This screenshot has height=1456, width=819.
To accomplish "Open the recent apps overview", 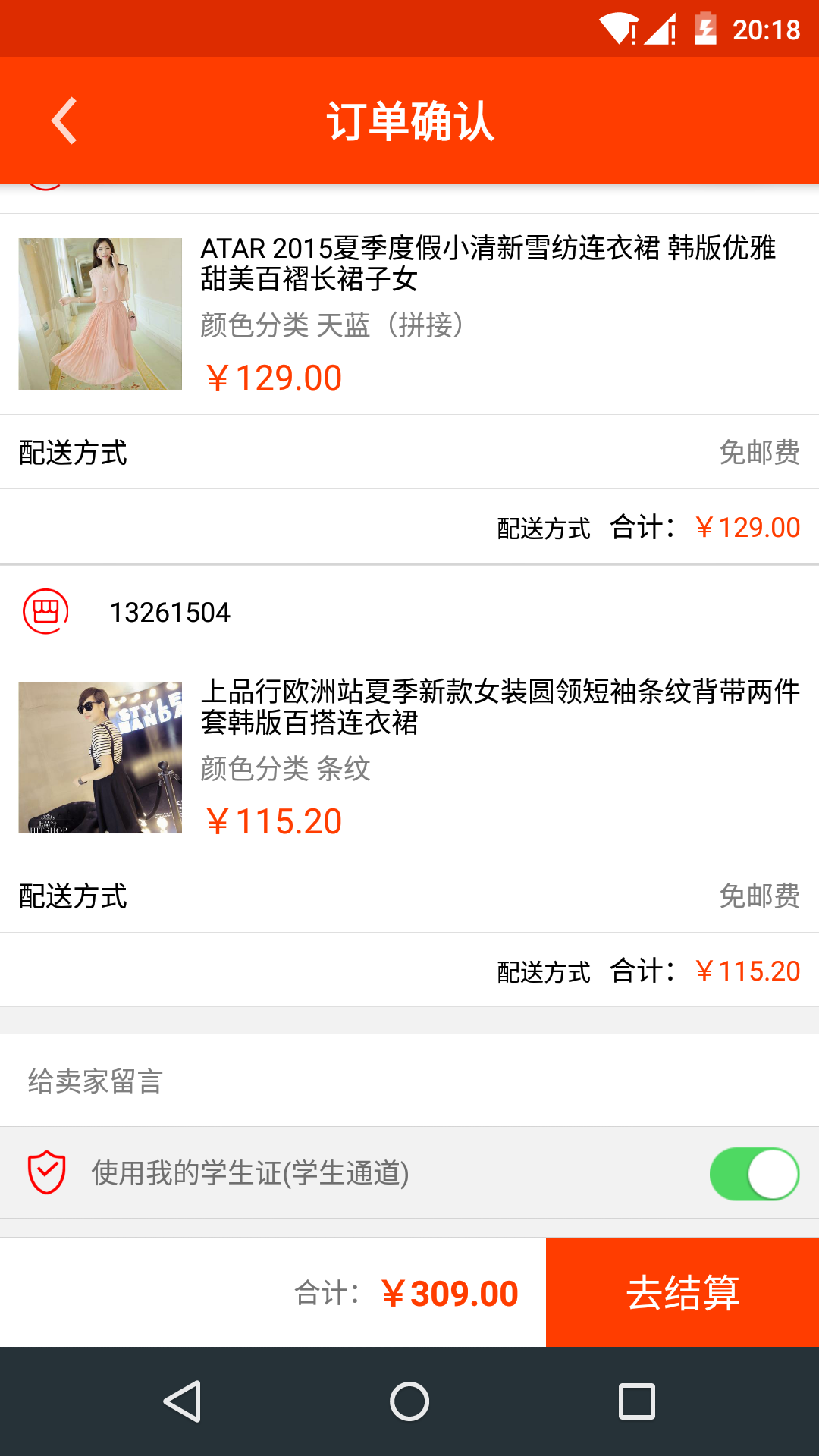I will click(637, 1401).
